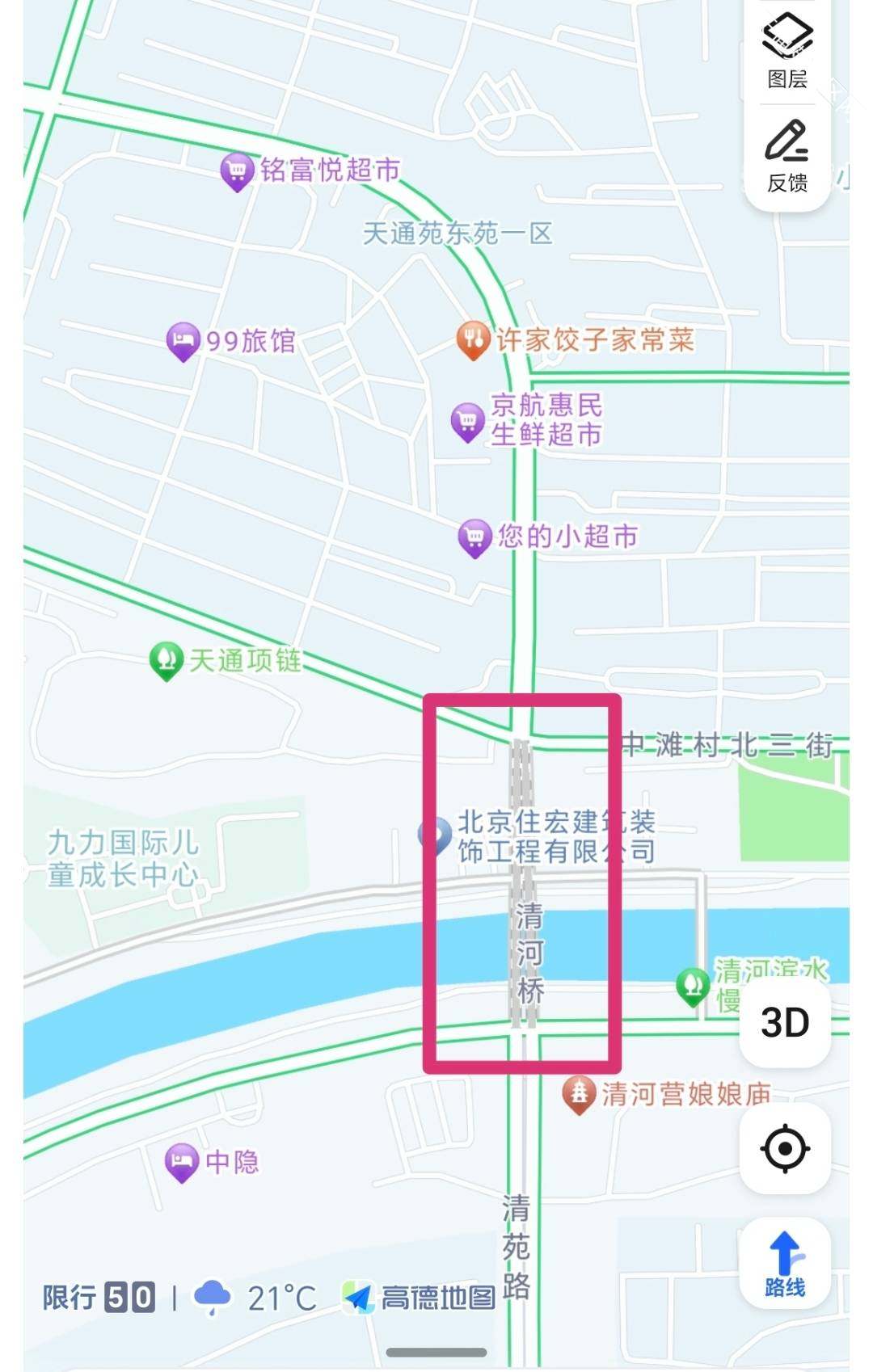Tap the 99旅馆 hotel marker
The image size is (873, 1372).
point(184,339)
